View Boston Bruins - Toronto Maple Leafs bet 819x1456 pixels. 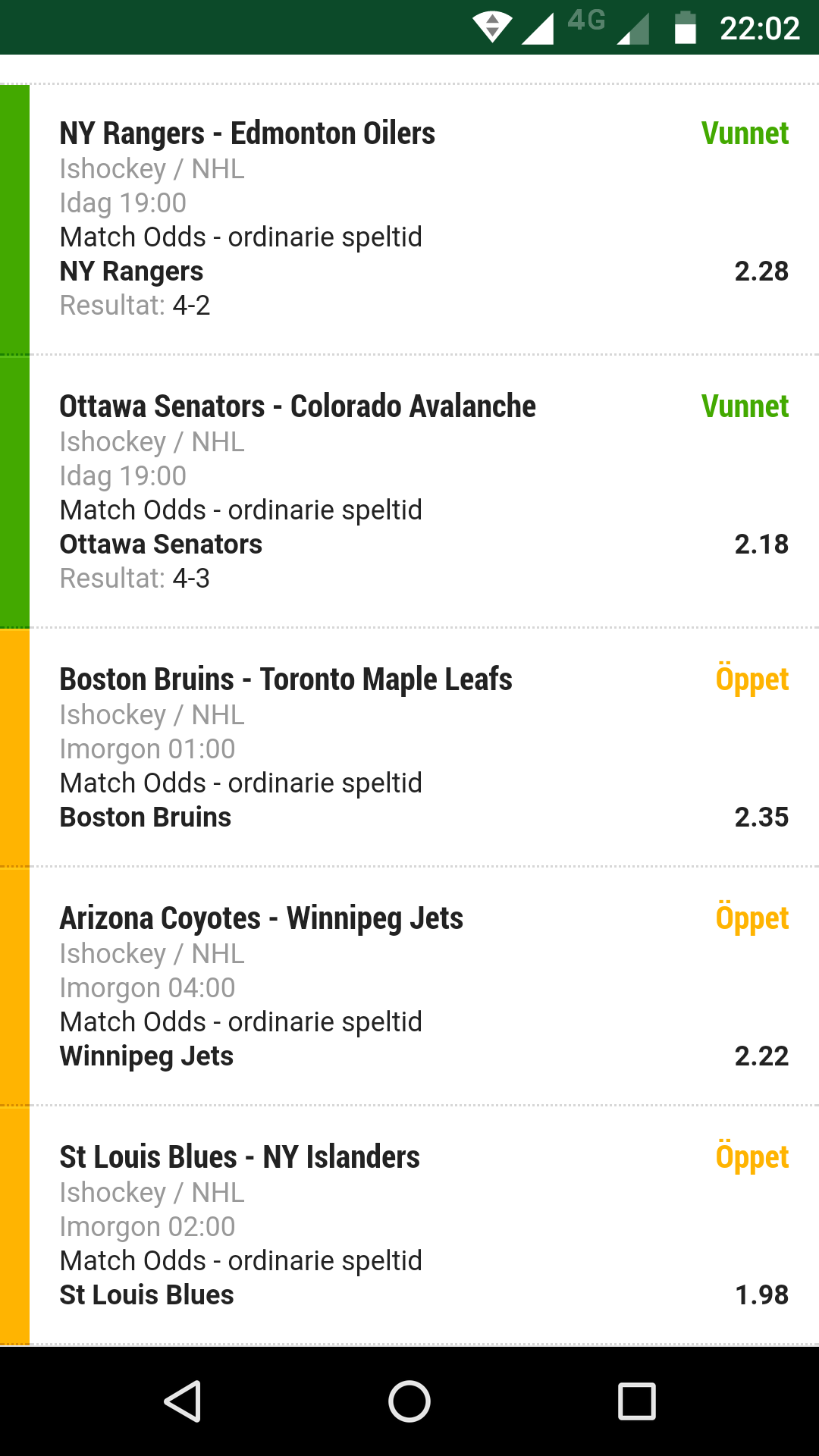409,747
